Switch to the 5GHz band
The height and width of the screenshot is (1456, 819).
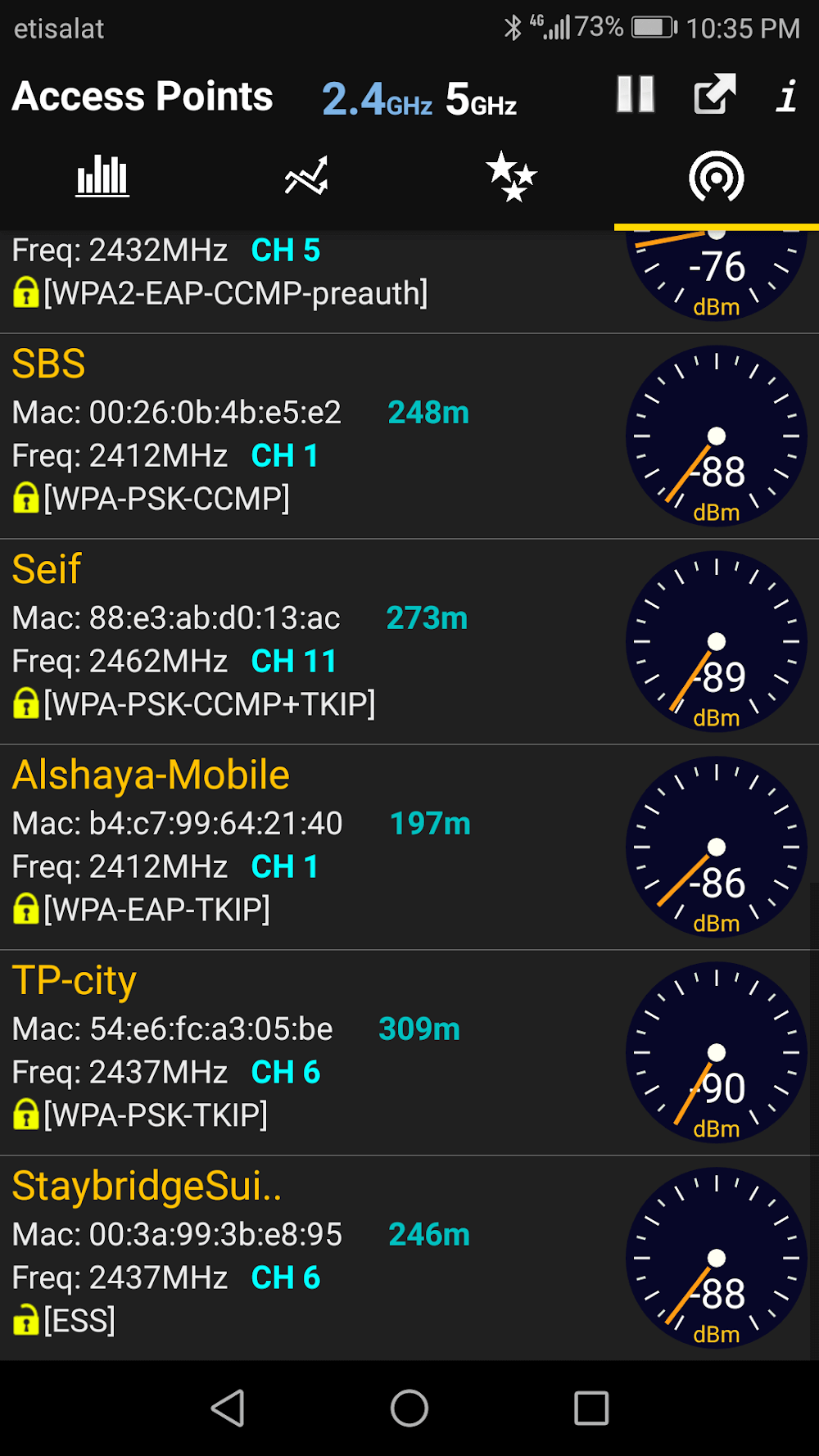coord(481,99)
